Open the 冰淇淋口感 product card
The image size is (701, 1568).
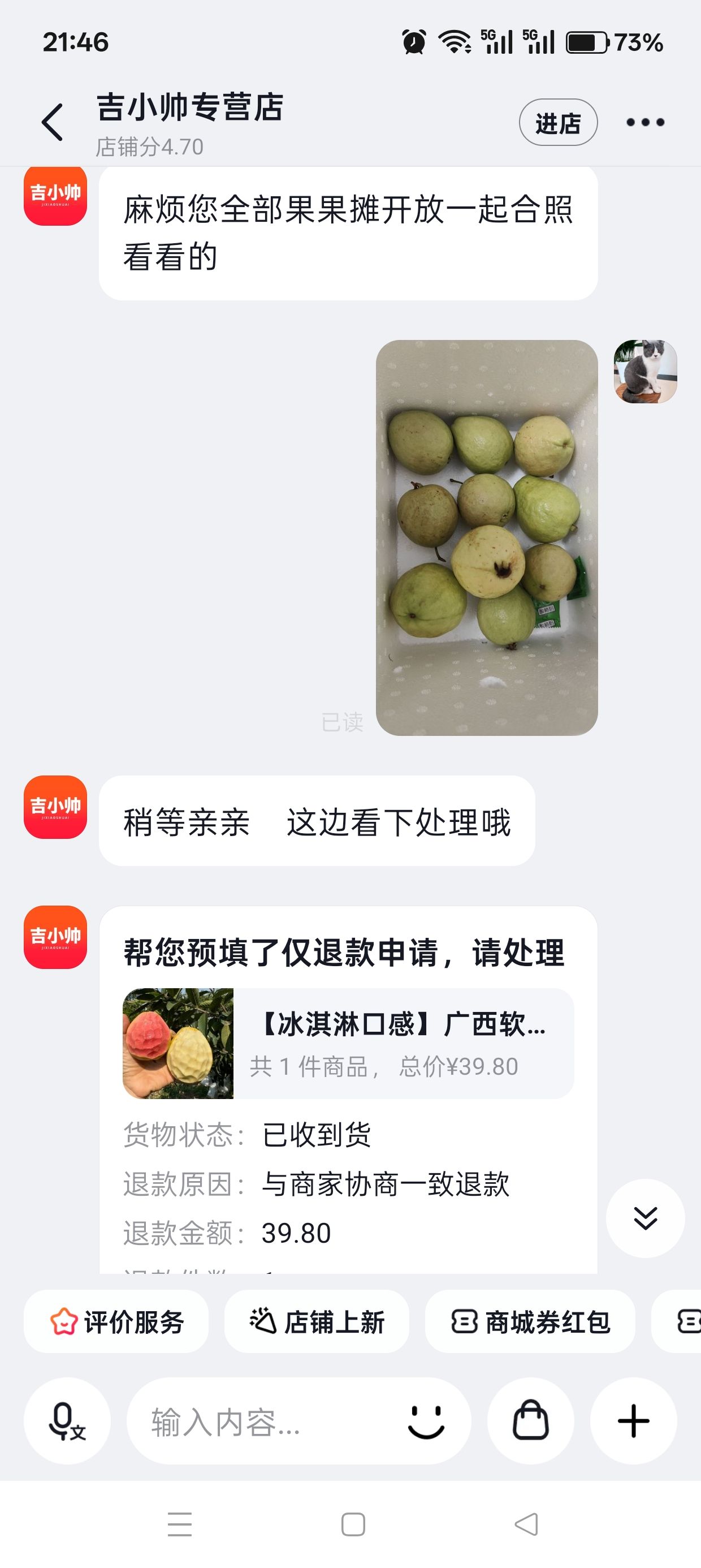pos(348,1043)
